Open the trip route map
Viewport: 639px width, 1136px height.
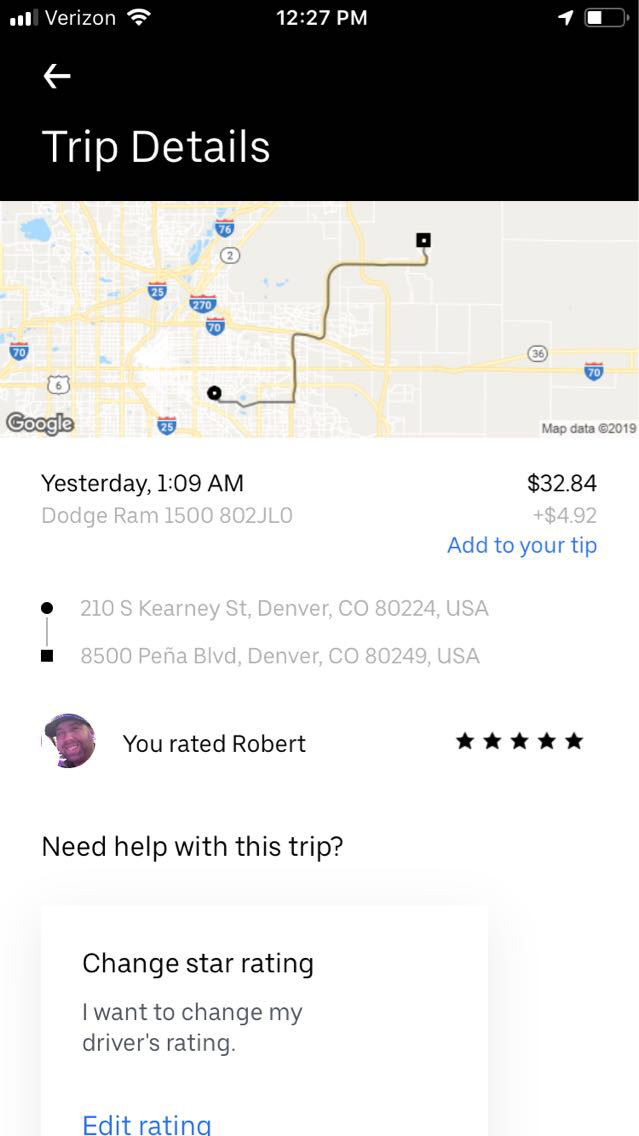coord(319,319)
